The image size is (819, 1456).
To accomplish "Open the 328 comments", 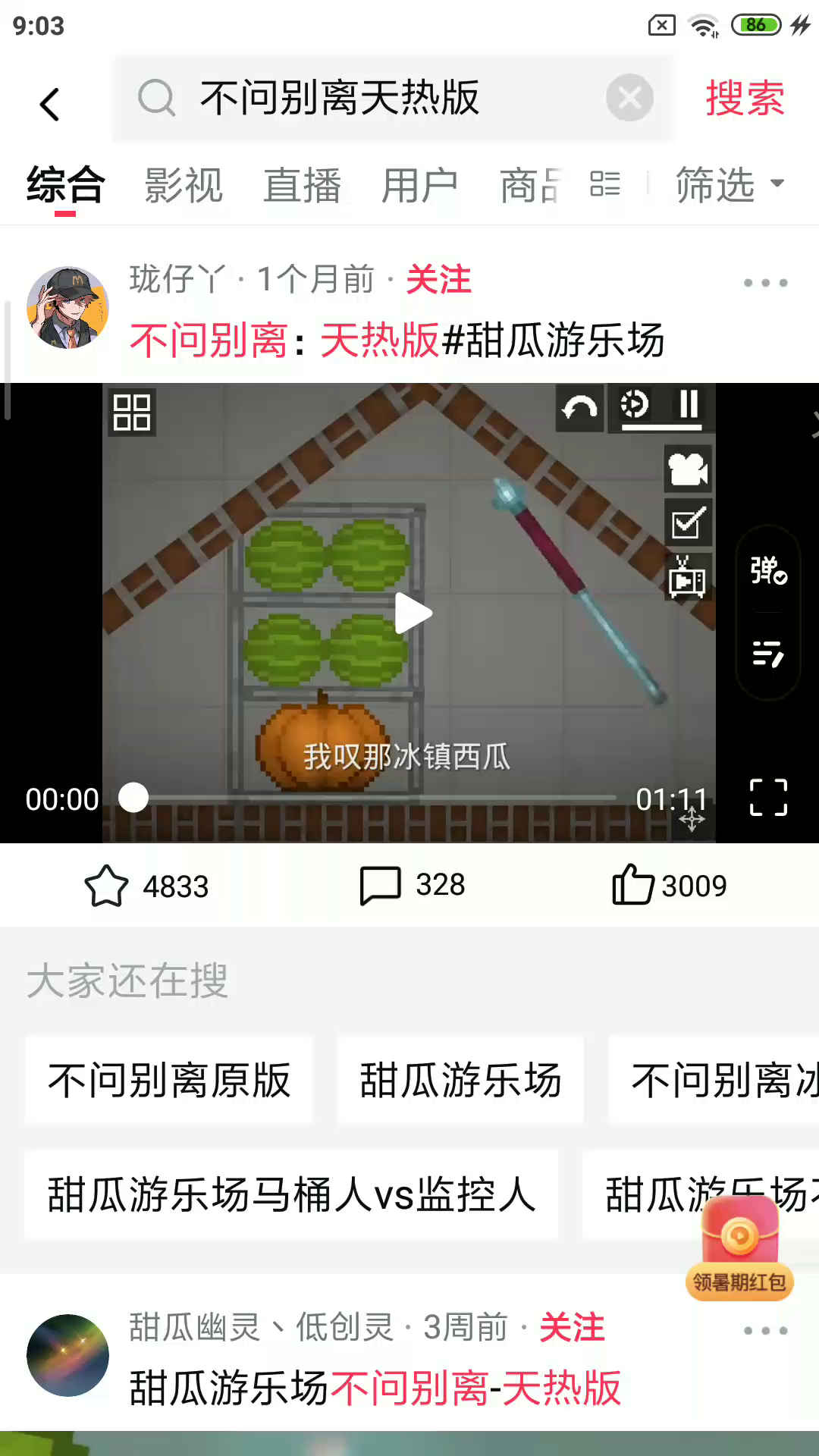I will [381, 886].
